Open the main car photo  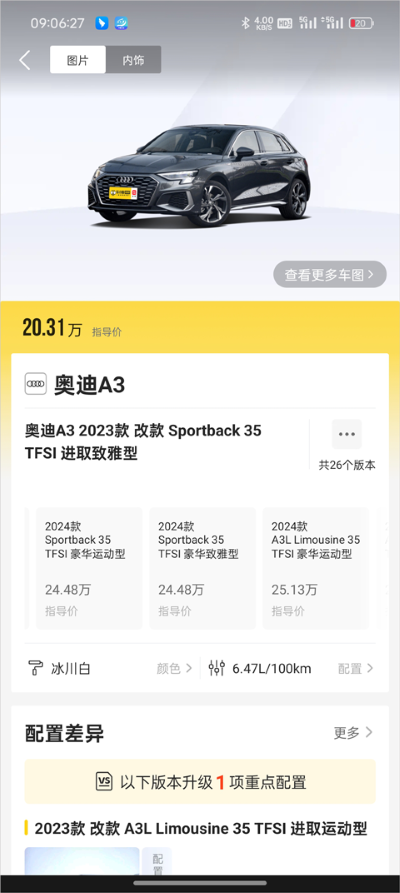pyautogui.click(x=199, y=174)
